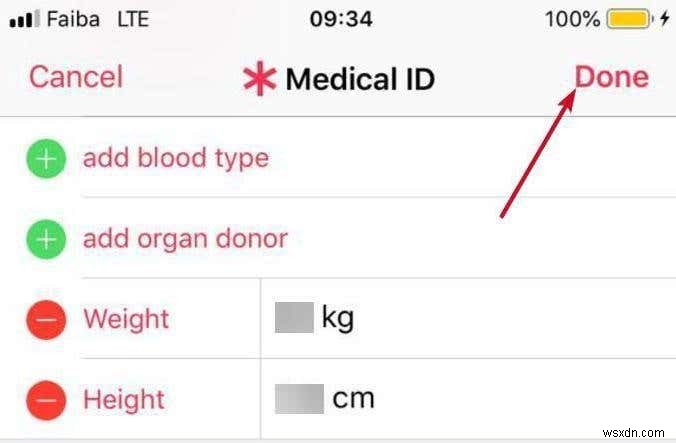Tap the green plus for blood type
This screenshot has width=676, height=443.
[x=46, y=158]
